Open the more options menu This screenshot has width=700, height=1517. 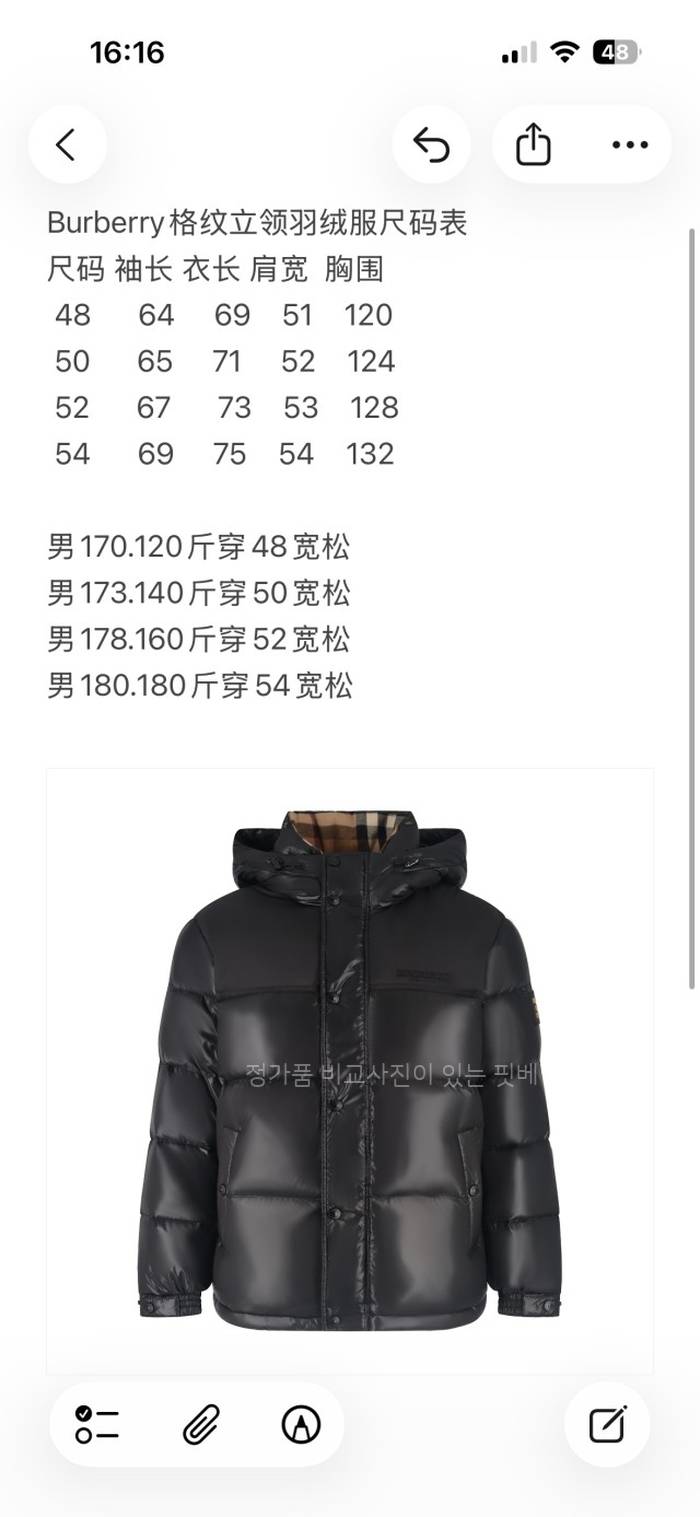coord(629,145)
